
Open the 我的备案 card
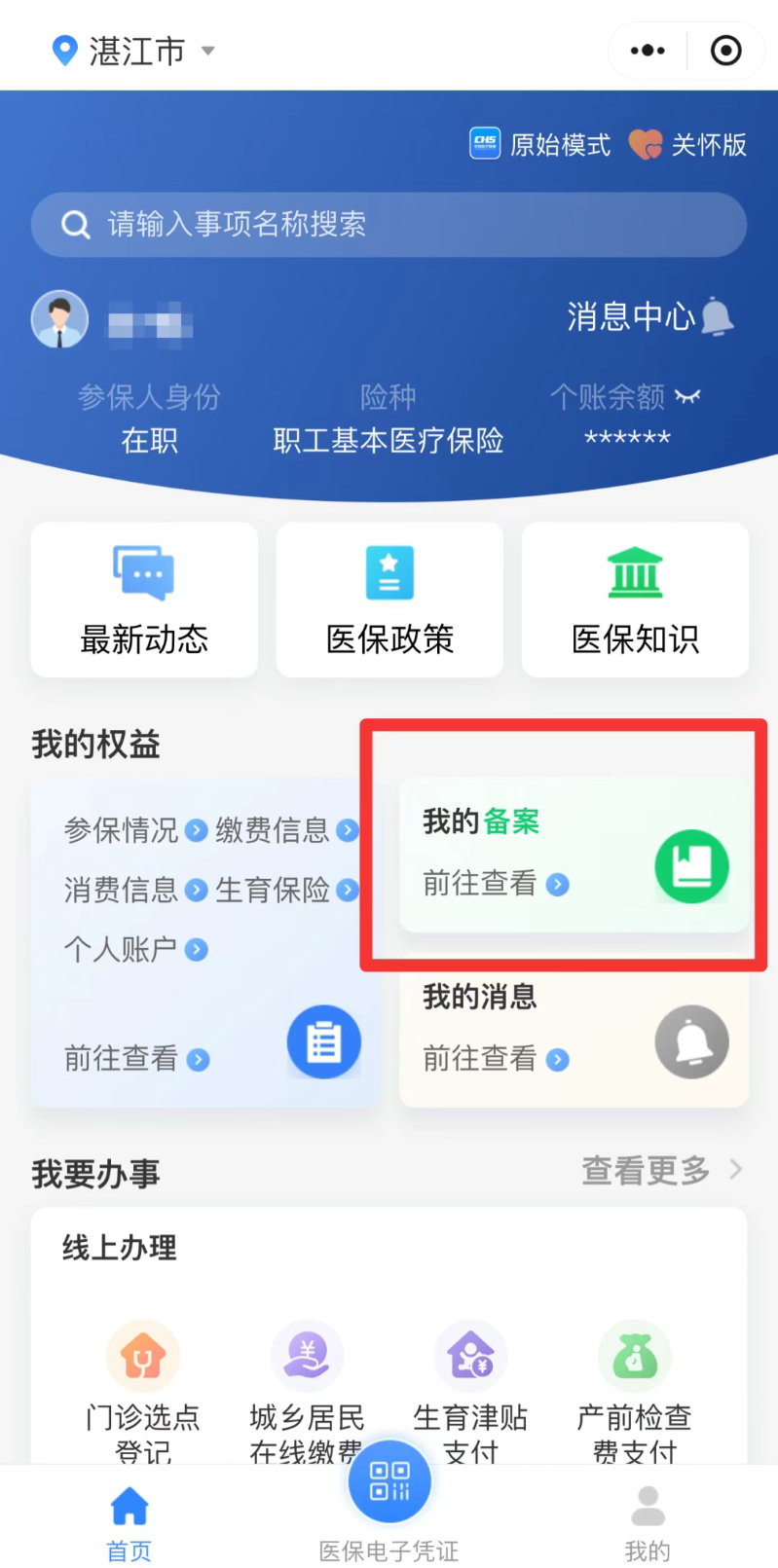tap(573, 855)
